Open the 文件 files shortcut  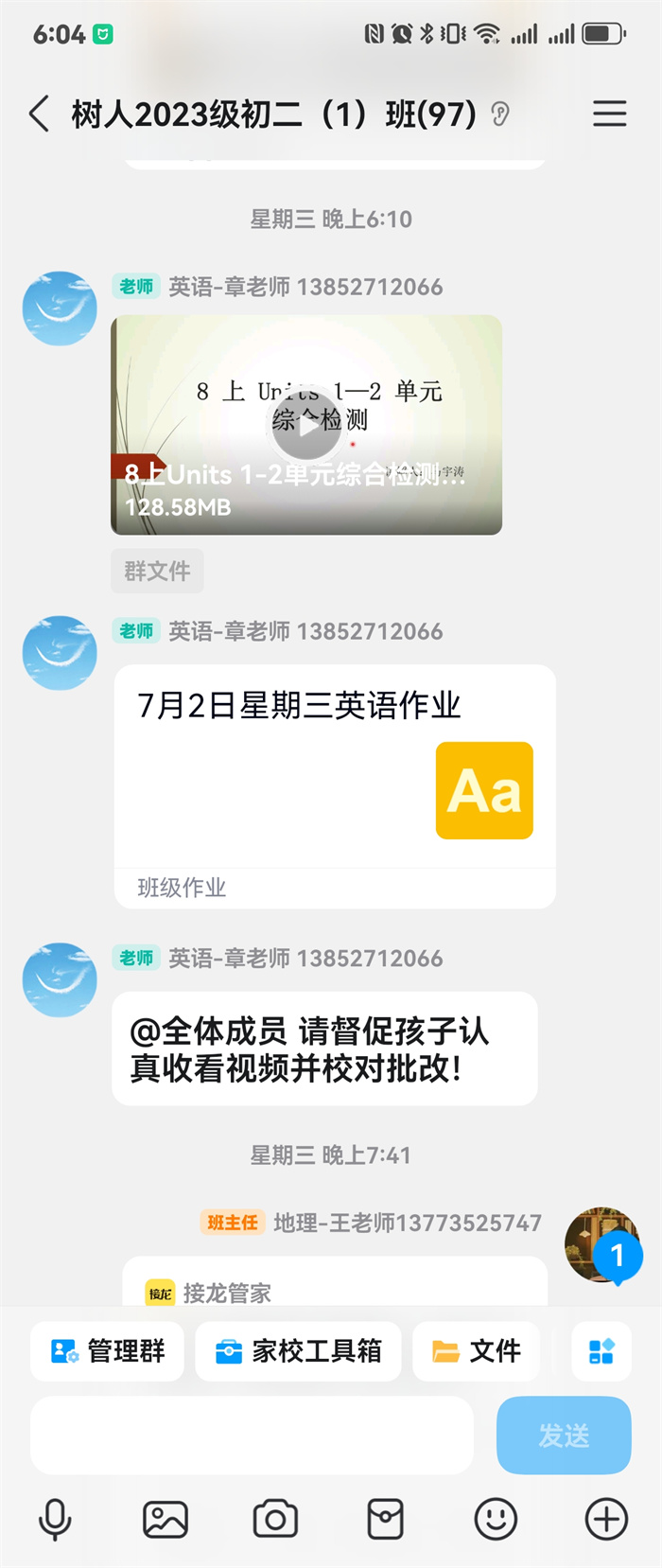click(476, 1350)
